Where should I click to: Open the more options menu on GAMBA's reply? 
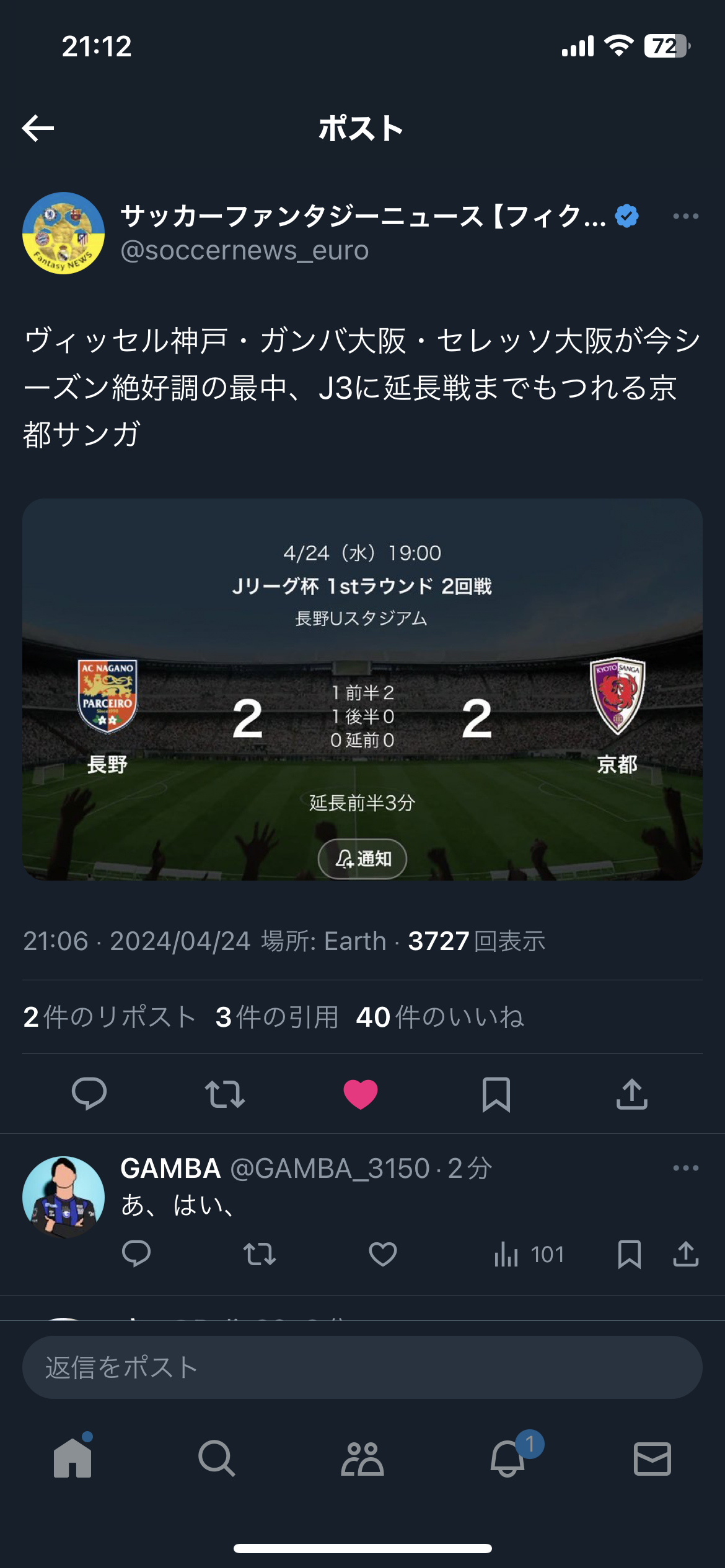685,1168
